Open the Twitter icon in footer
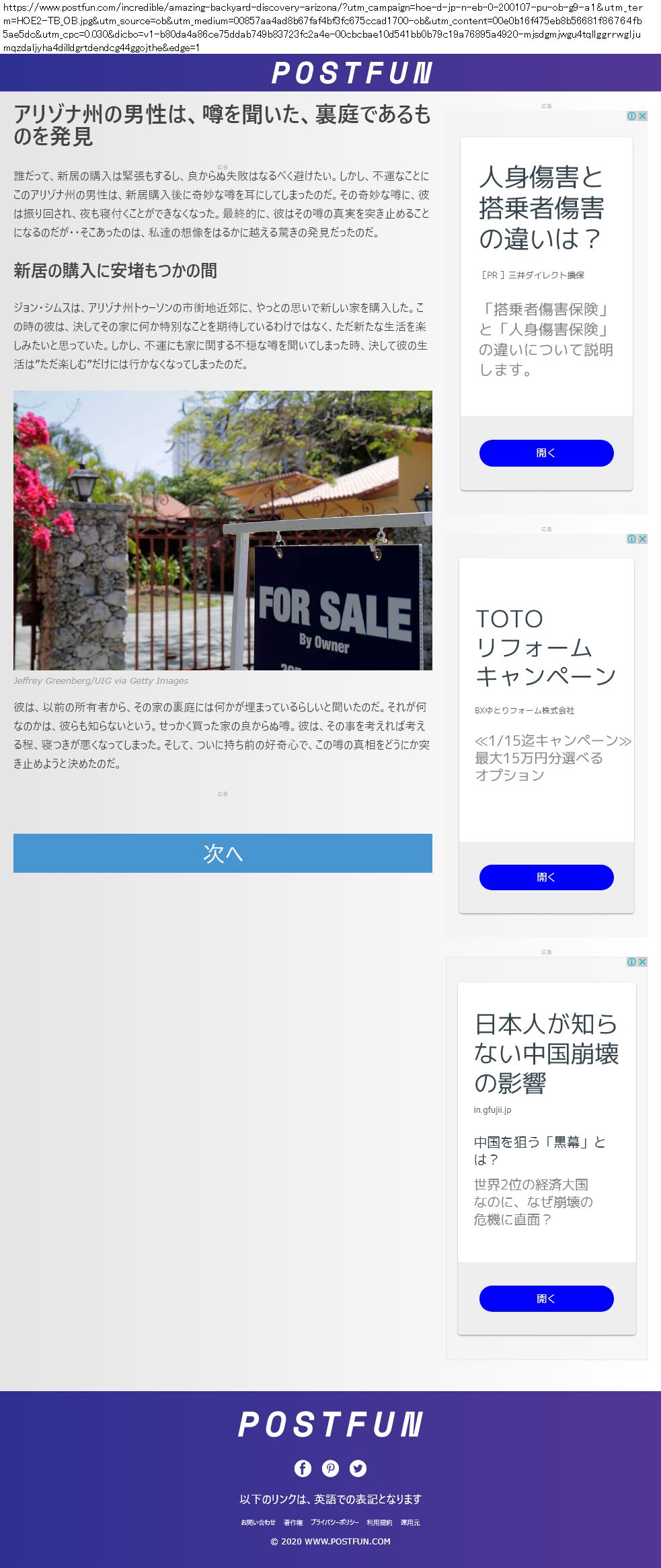Image resolution: width=661 pixels, height=1568 pixels. point(358,1468)
